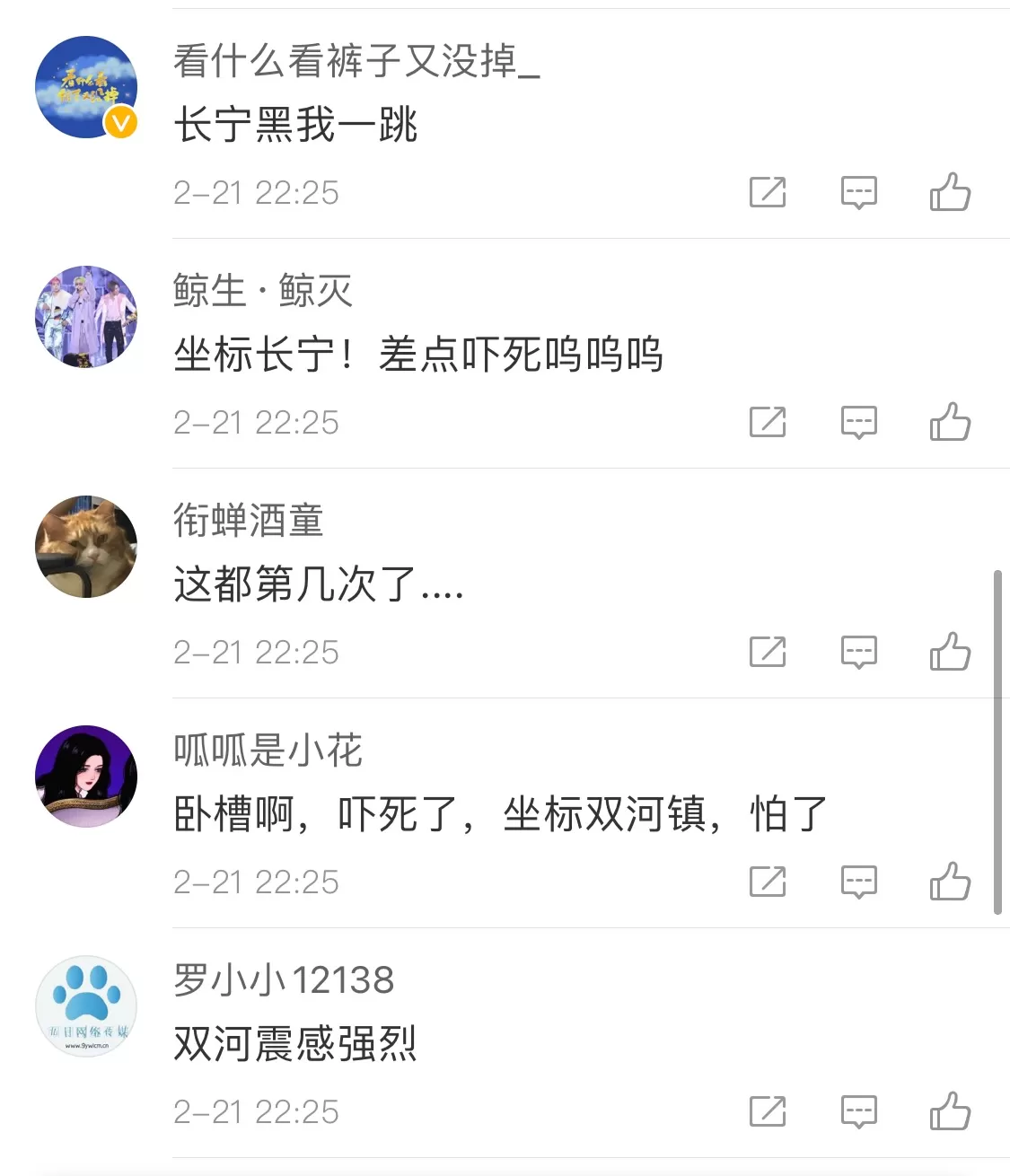The height and width of the screenshot is (1176, 1010).
Task: Open the username 呱呱是小花
Action: point(268,750)
